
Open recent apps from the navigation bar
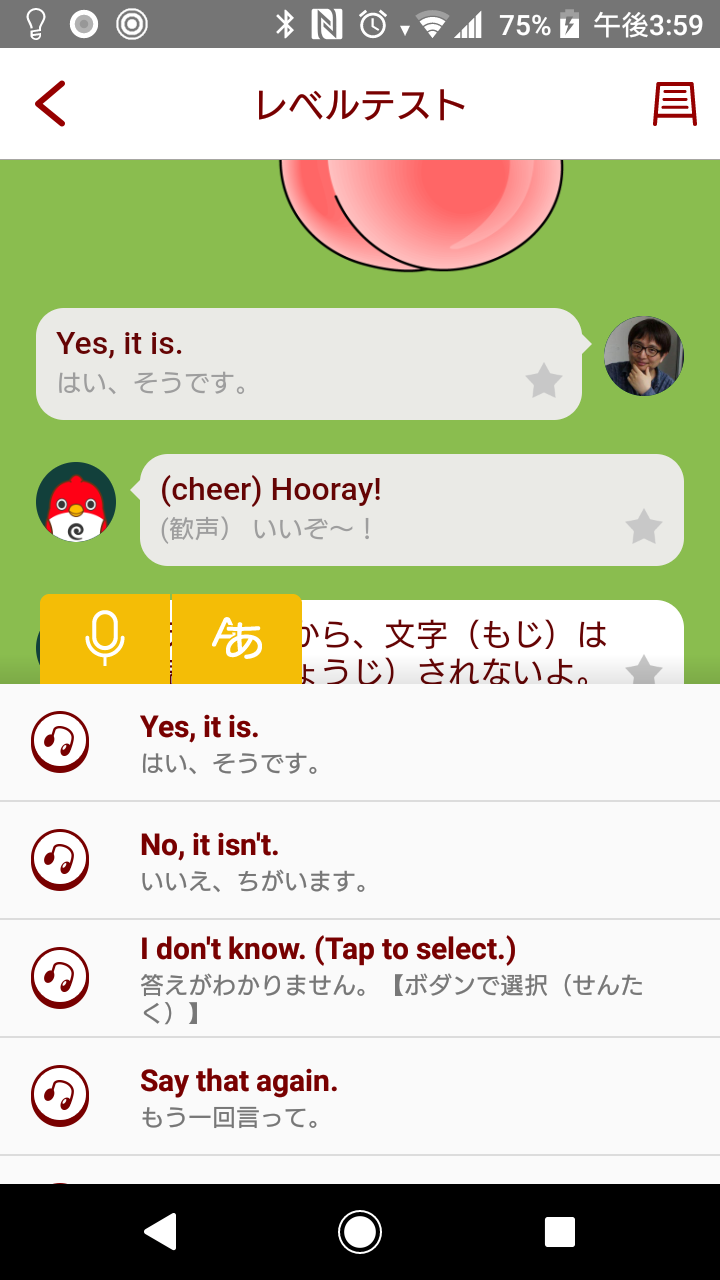click(560, 1232)
